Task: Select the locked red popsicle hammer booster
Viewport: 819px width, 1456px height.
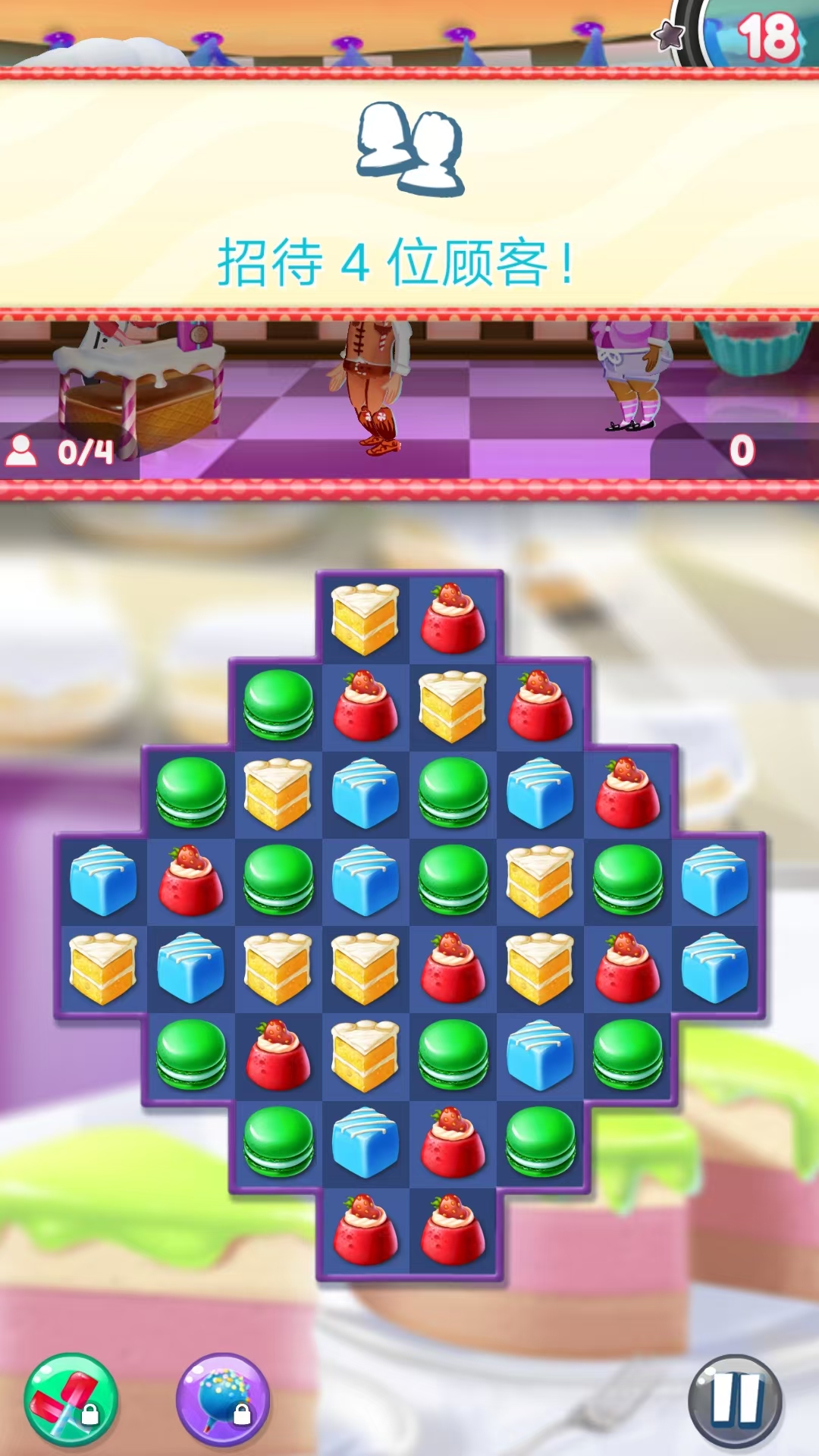Action: [70, 1400]
